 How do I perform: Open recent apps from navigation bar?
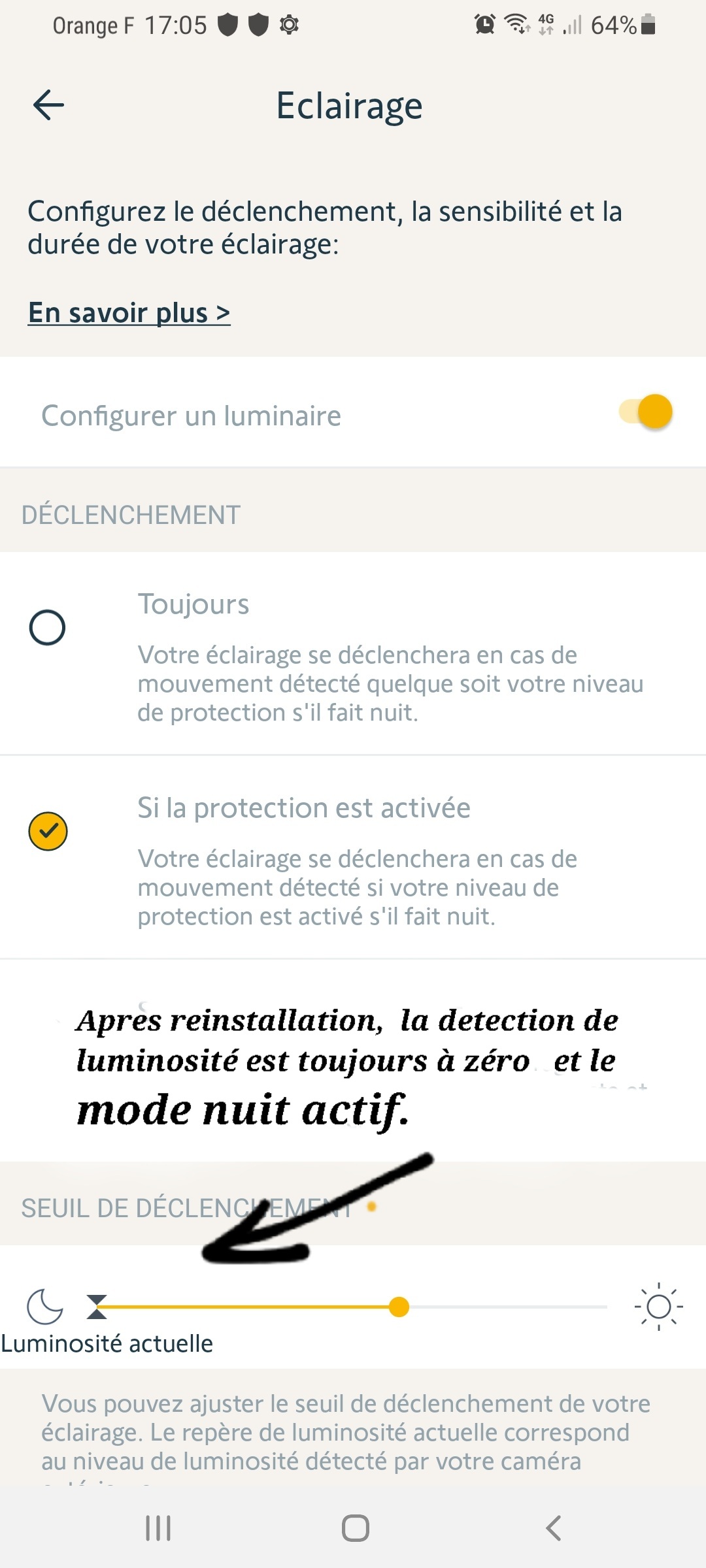[158, 1528]
